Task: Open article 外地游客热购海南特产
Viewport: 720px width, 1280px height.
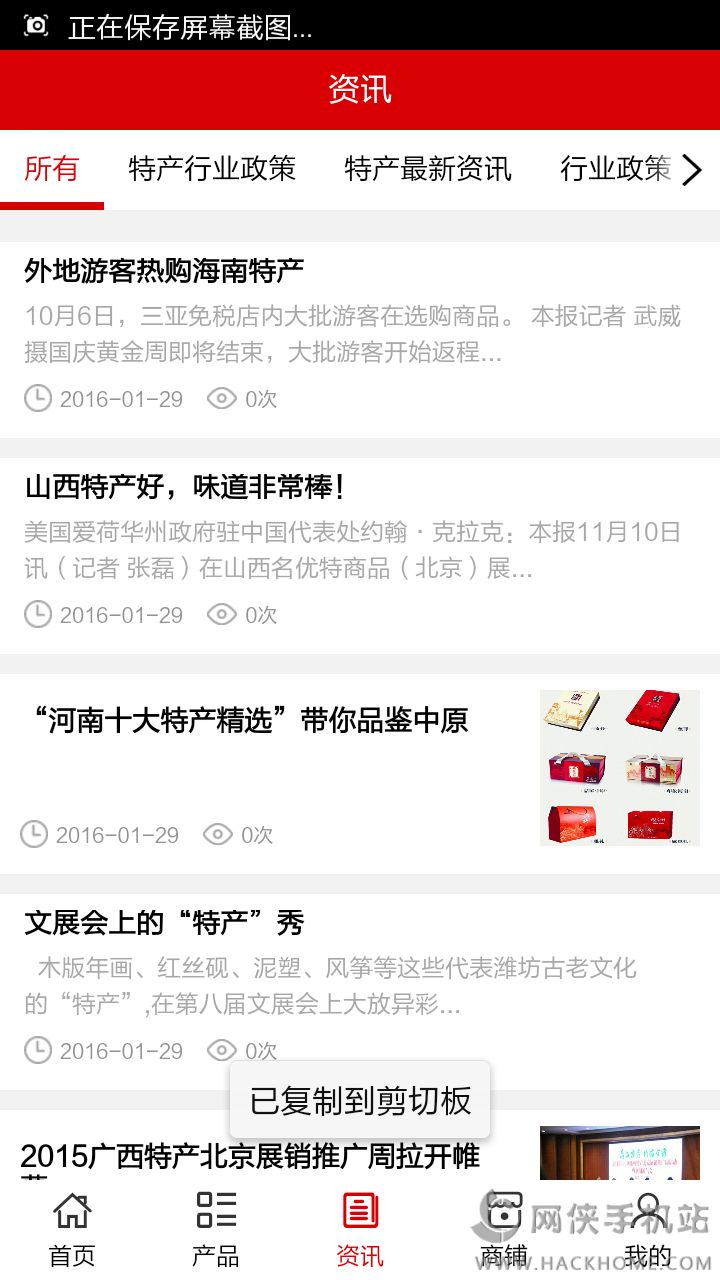Action: click(x=164, y=271)
